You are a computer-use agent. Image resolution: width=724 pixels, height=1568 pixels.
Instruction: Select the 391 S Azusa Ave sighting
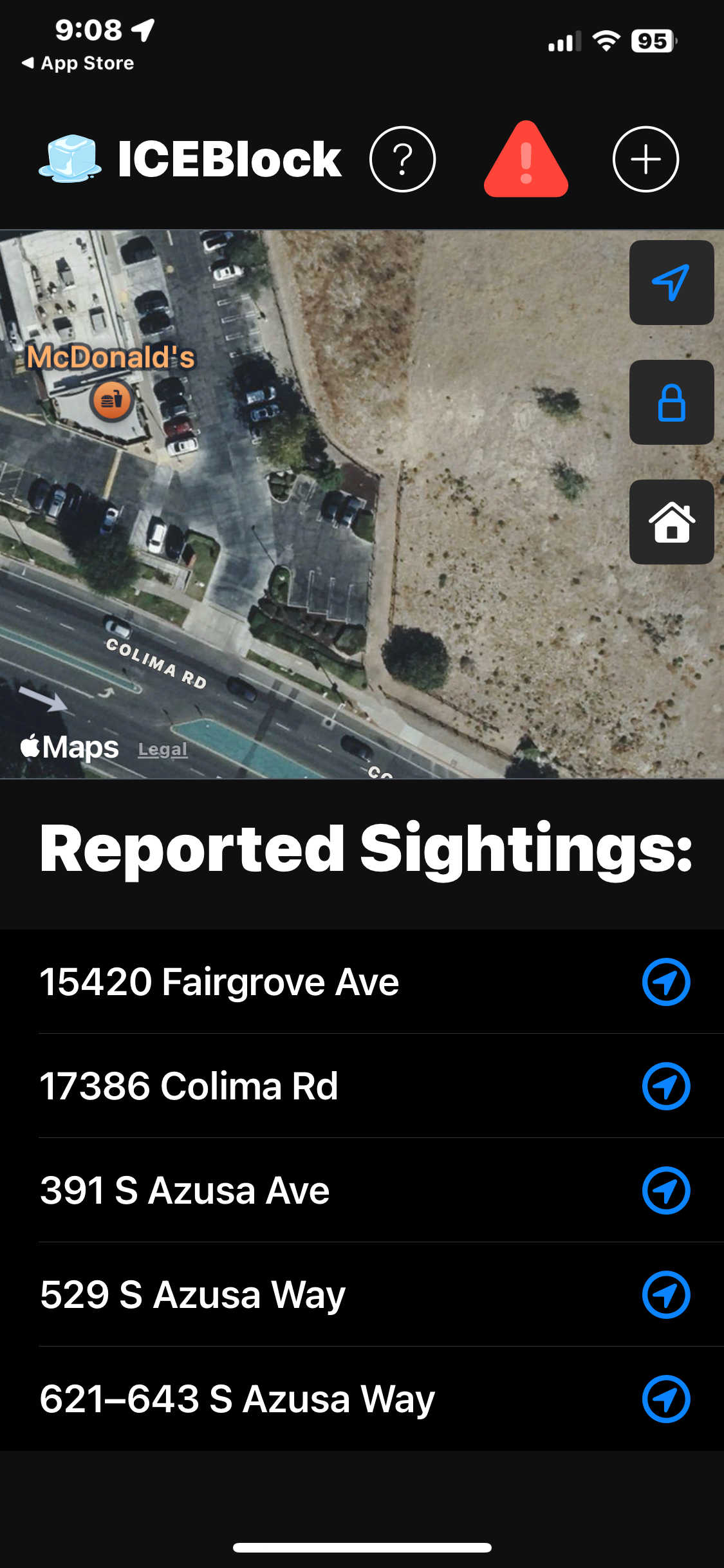coord(185,1191)
